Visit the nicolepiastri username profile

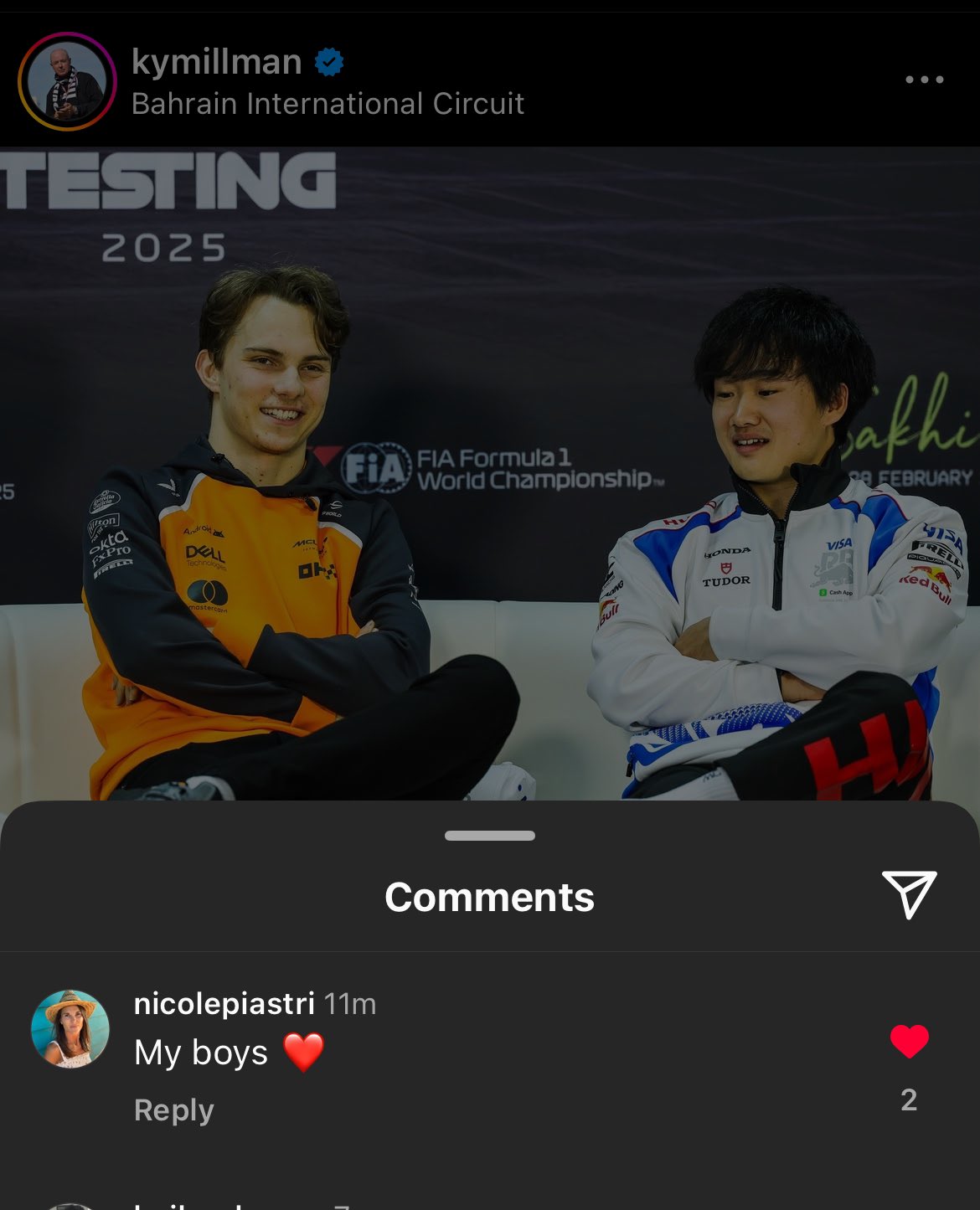click(x=224, y=1003)
